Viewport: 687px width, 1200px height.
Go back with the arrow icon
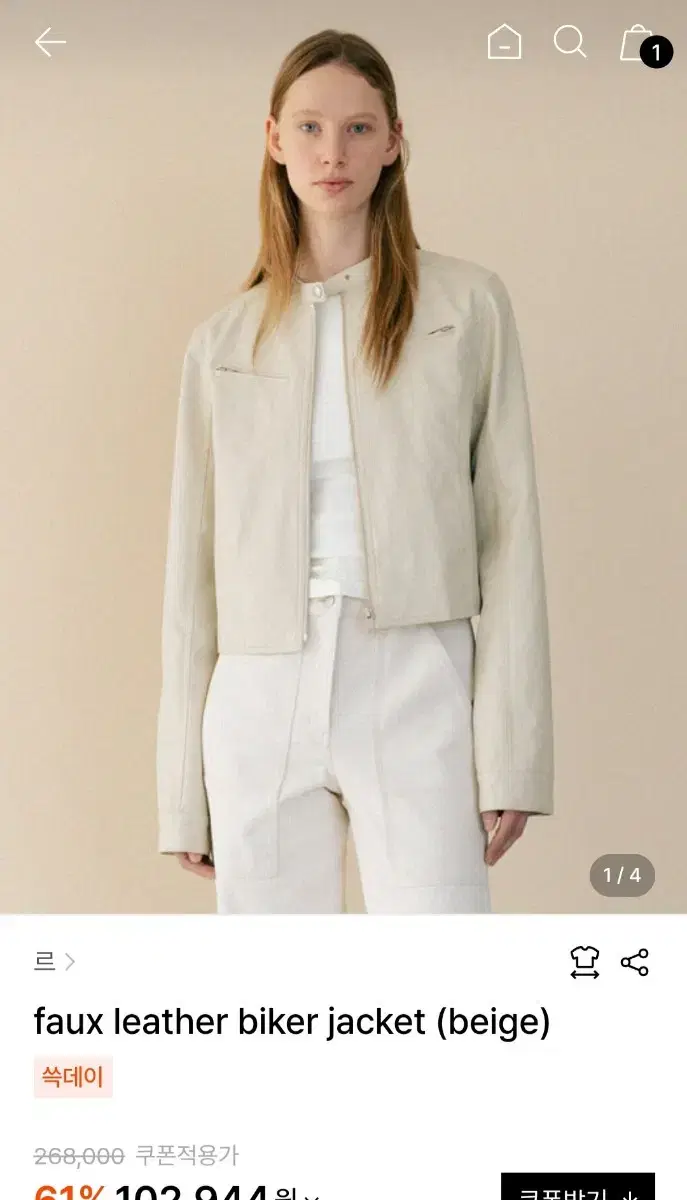tap(50, 42)
